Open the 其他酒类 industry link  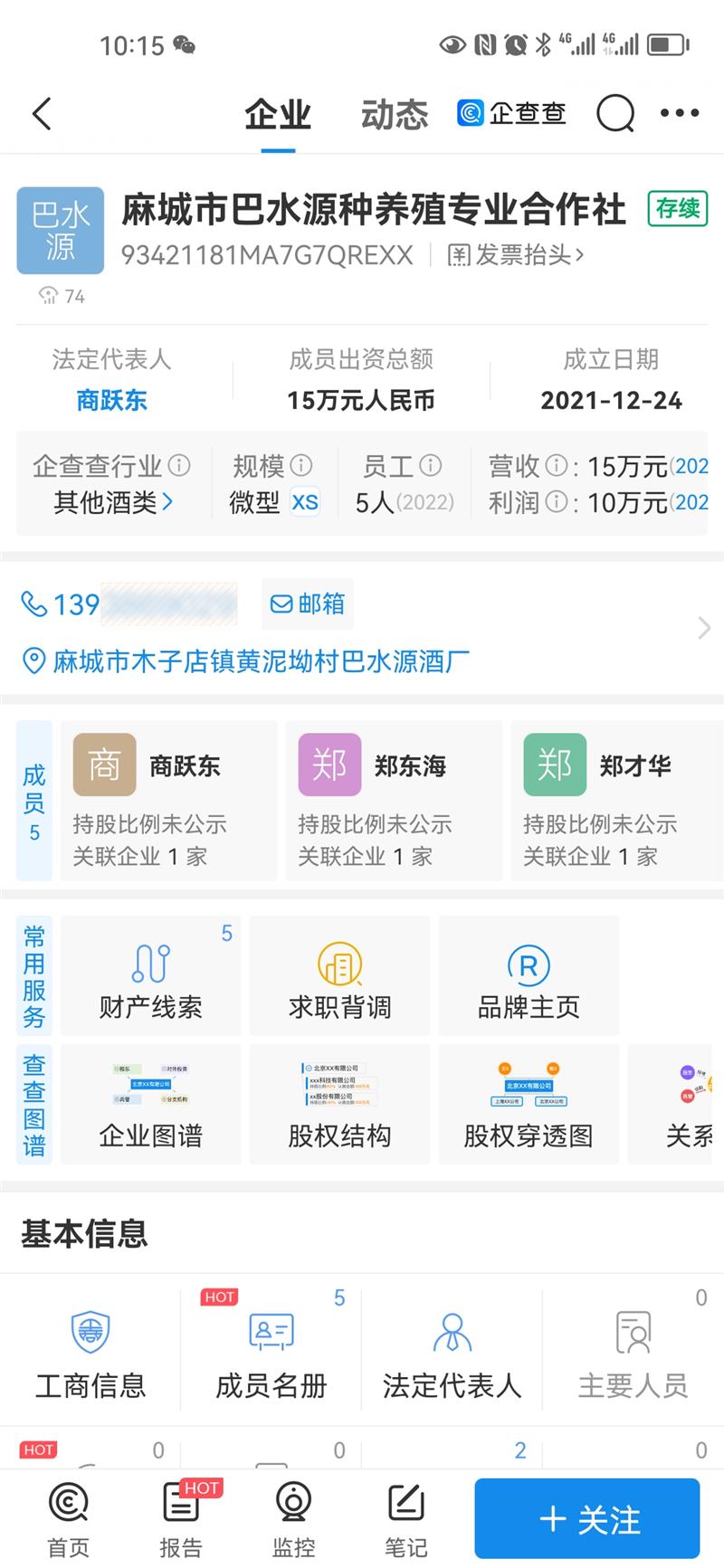coord(113,502)
